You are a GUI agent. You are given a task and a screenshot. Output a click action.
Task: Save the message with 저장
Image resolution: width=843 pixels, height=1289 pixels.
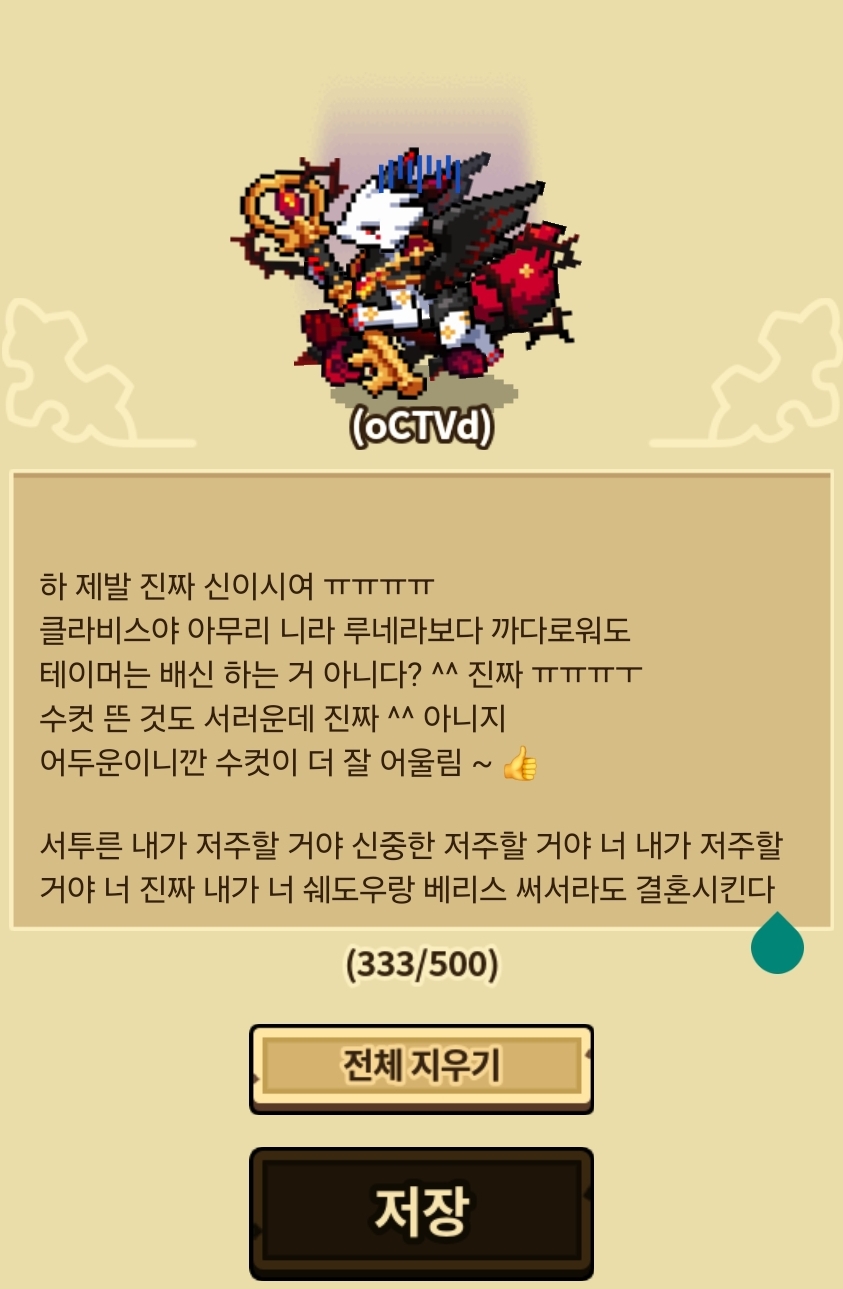421,1213
